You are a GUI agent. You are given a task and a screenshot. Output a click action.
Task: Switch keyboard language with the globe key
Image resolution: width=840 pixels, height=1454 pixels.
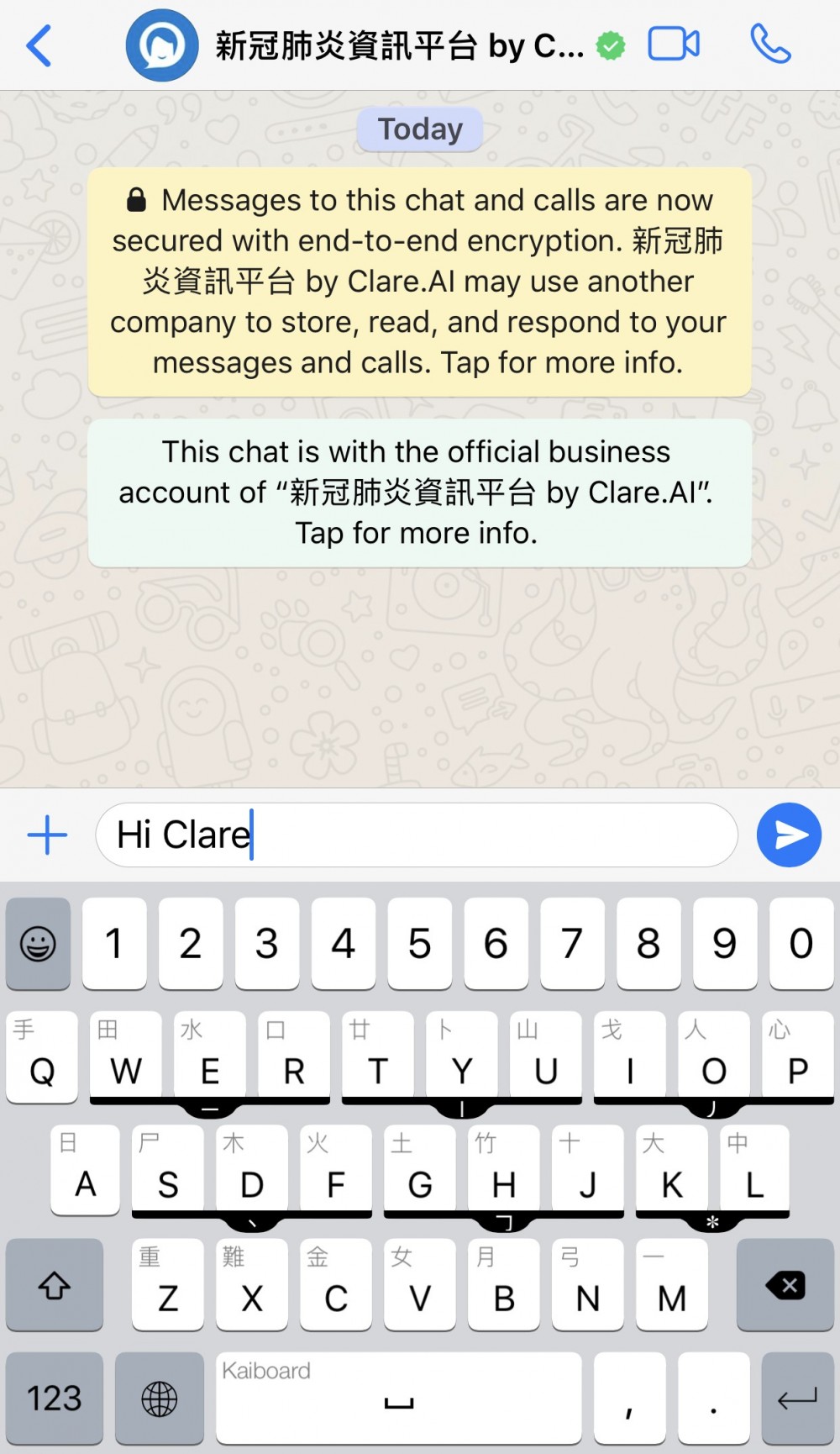point(160,1399)
